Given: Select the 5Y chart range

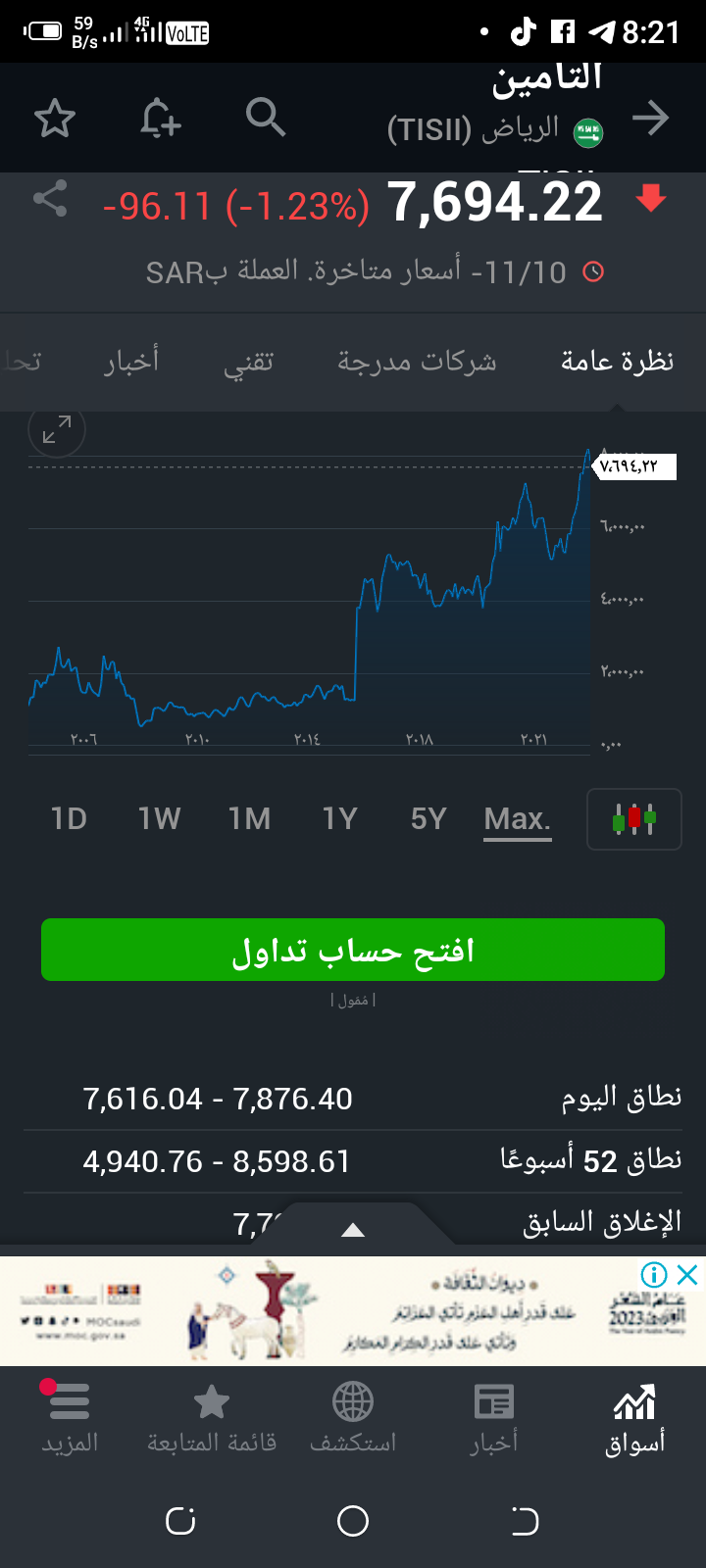Looking at the screenshot, I should tap(429, 818).
